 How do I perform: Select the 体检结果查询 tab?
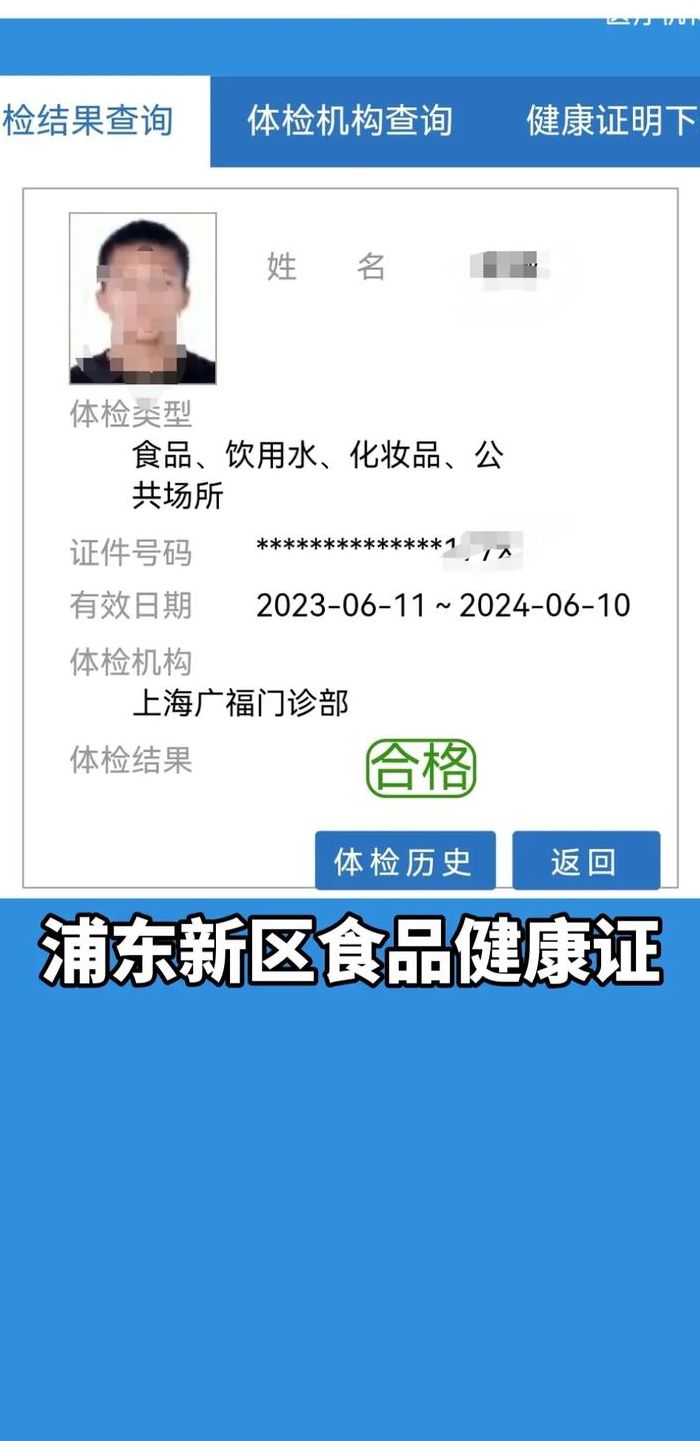point(104,121)
